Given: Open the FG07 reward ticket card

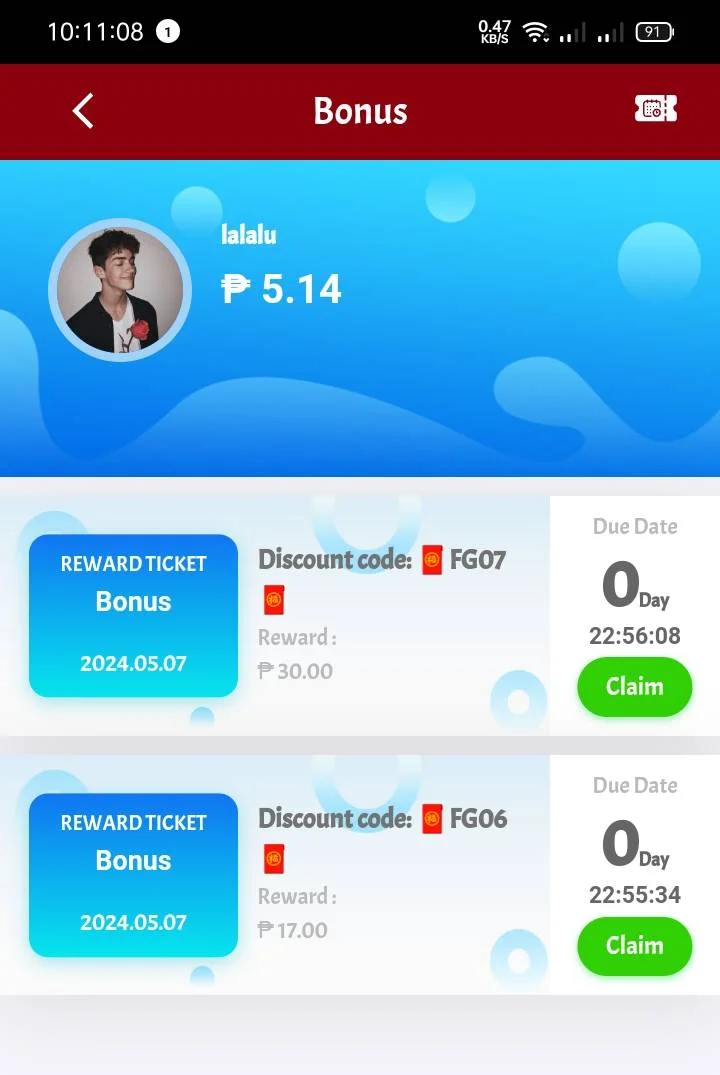Looking at the screenshot, I should 133,616.
